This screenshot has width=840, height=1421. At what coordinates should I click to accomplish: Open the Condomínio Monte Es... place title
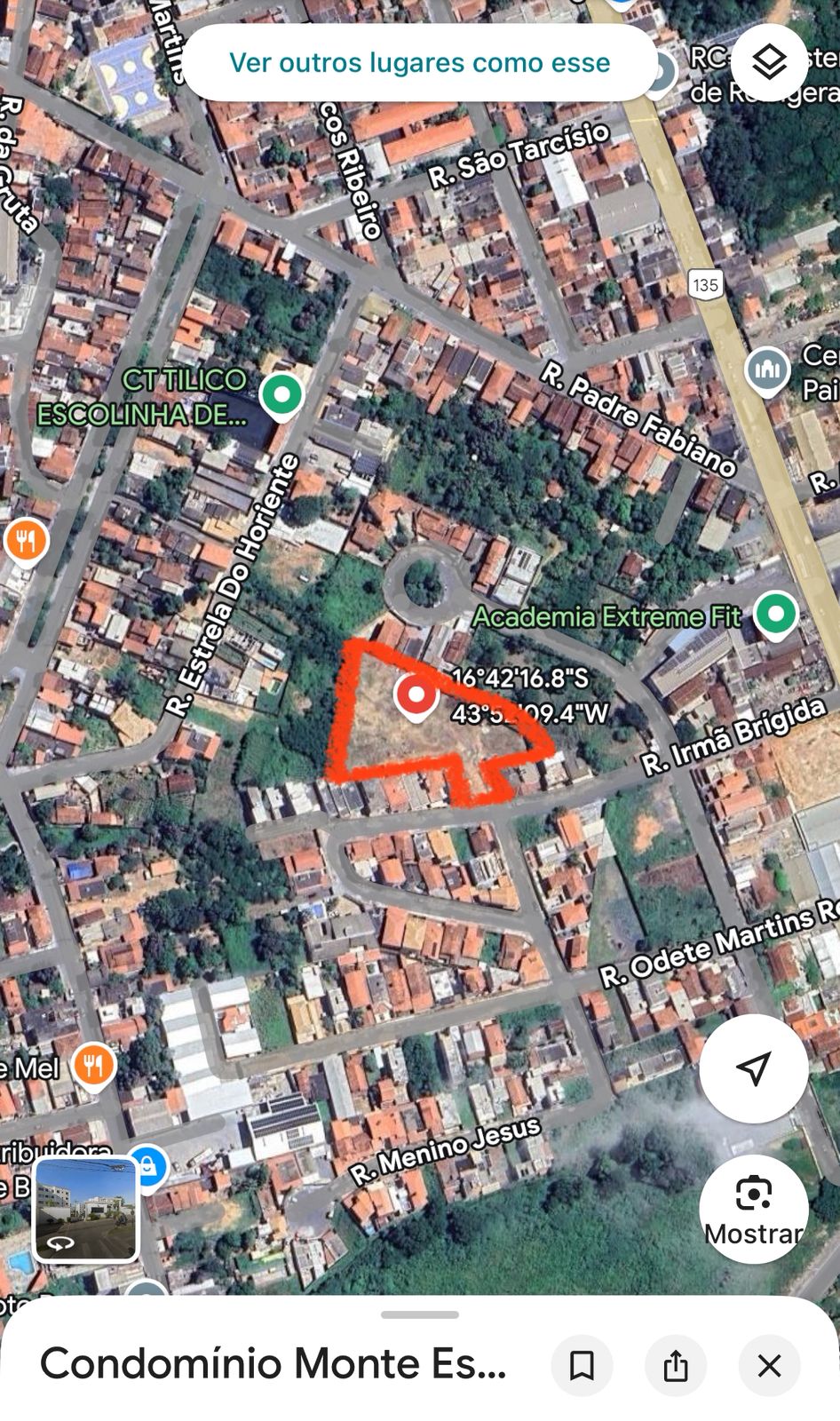coord(273,1364)
